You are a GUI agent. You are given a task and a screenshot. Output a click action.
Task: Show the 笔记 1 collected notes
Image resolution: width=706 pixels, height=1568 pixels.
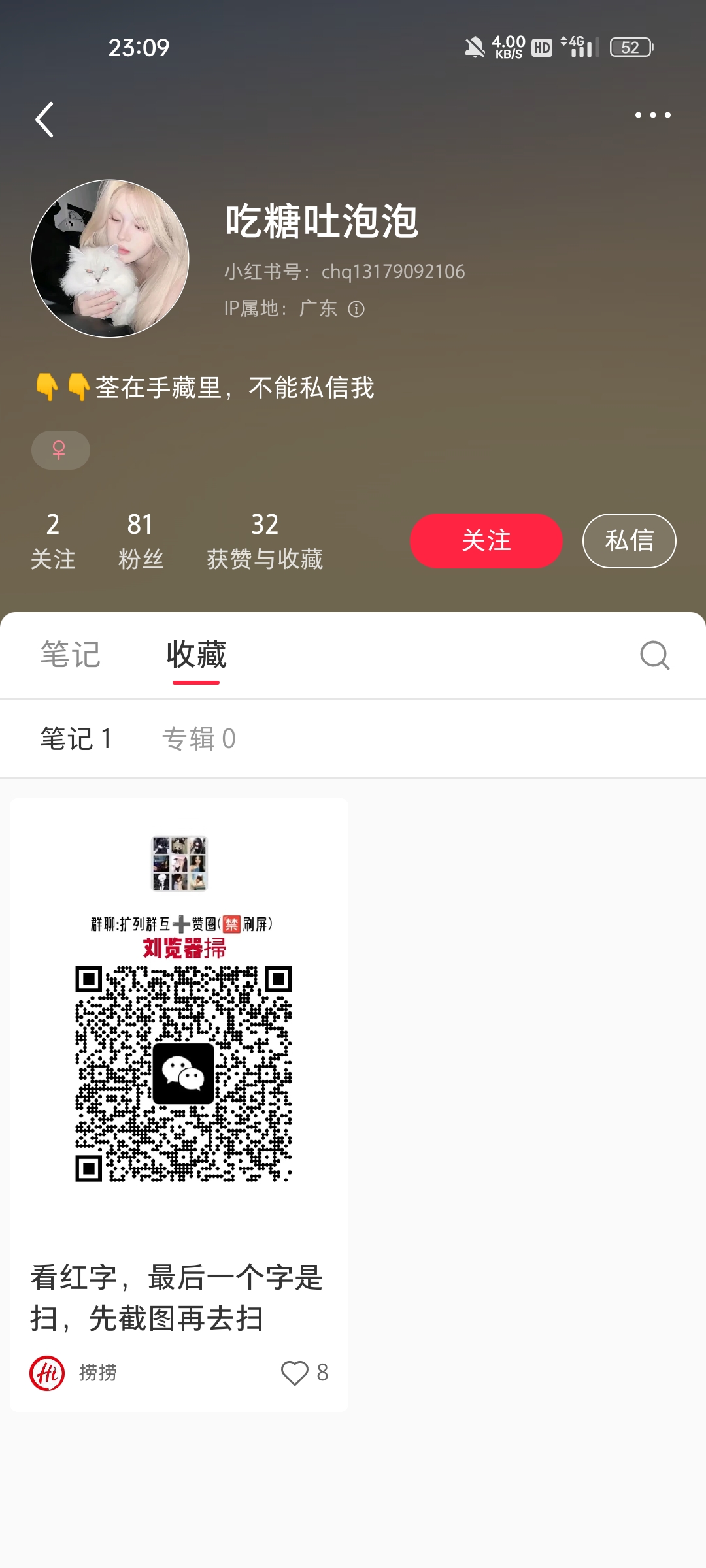[x=76, y=739]
